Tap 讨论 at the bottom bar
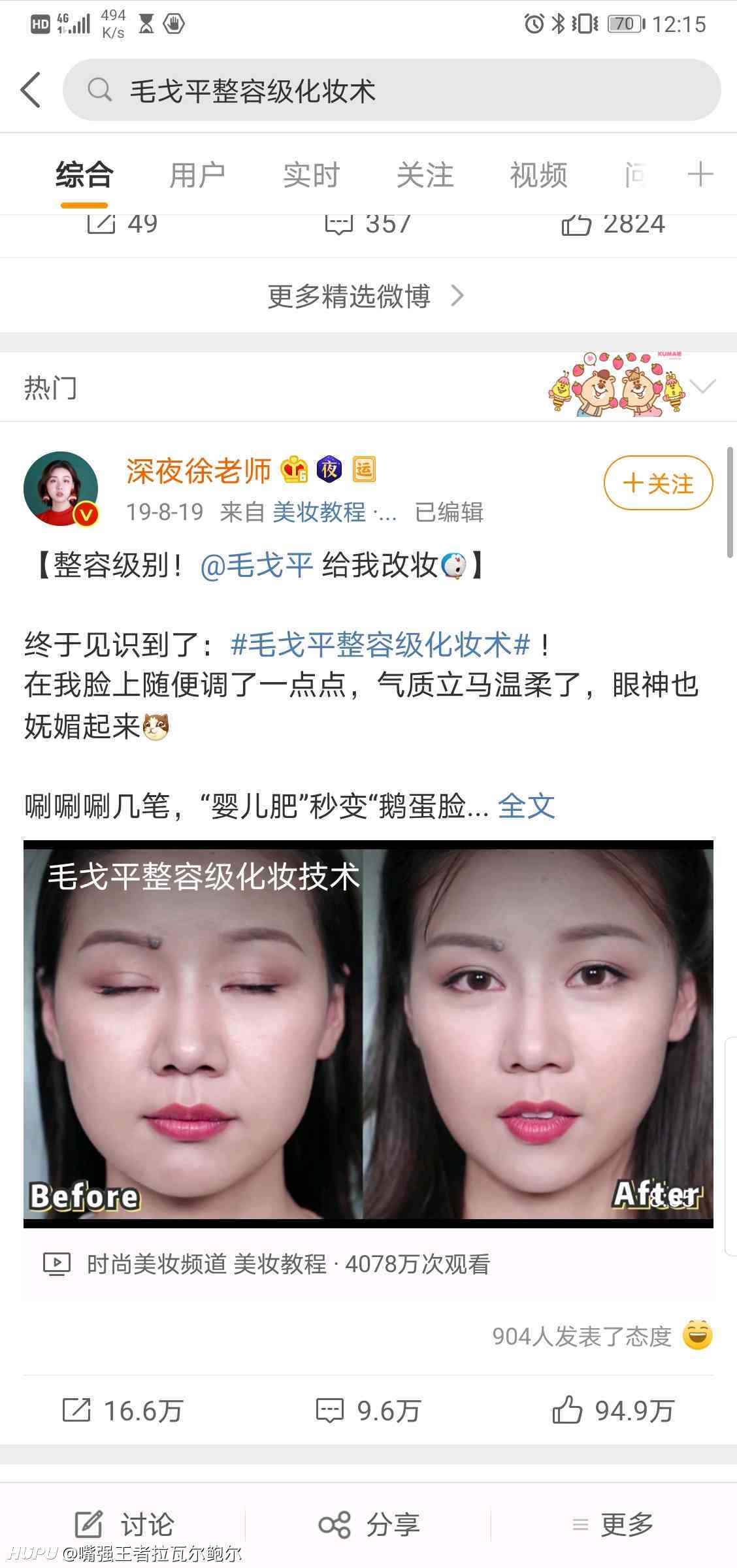 pyautogui.click(x=124, y=1524)
